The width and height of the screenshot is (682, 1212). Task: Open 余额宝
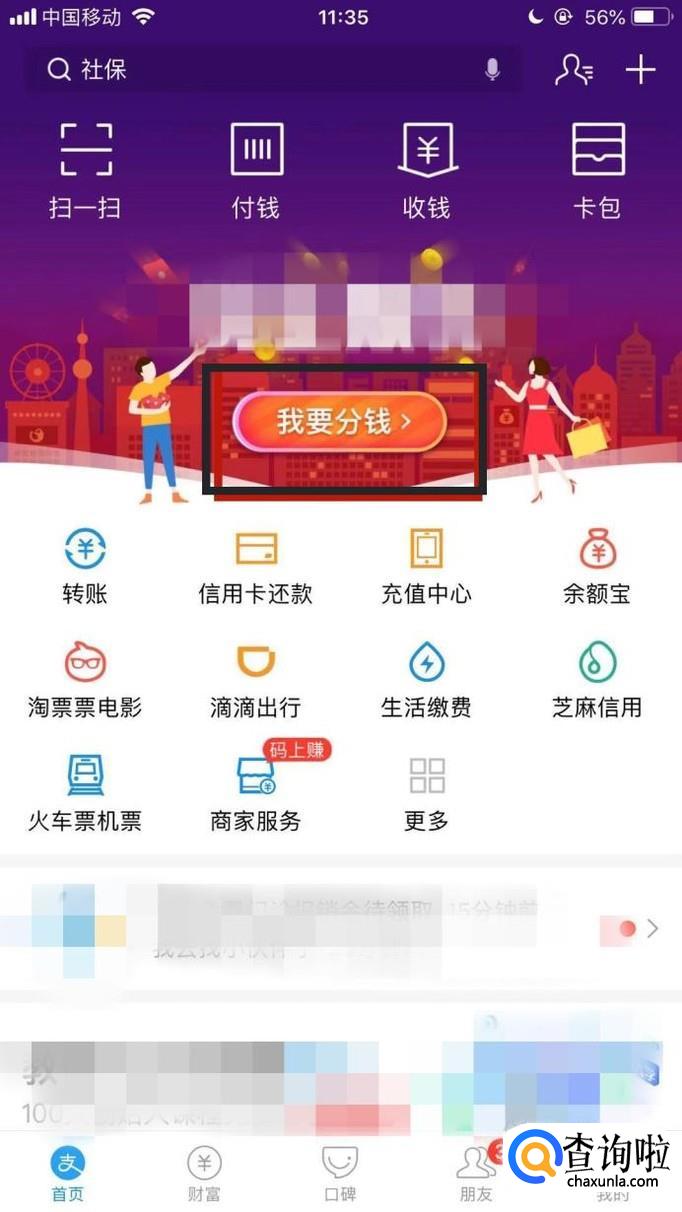coord(598,566)
